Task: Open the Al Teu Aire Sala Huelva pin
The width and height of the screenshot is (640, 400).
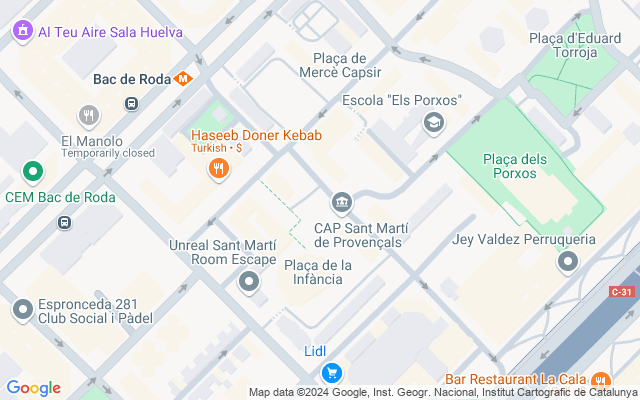Action: click(x=22, y=31)
